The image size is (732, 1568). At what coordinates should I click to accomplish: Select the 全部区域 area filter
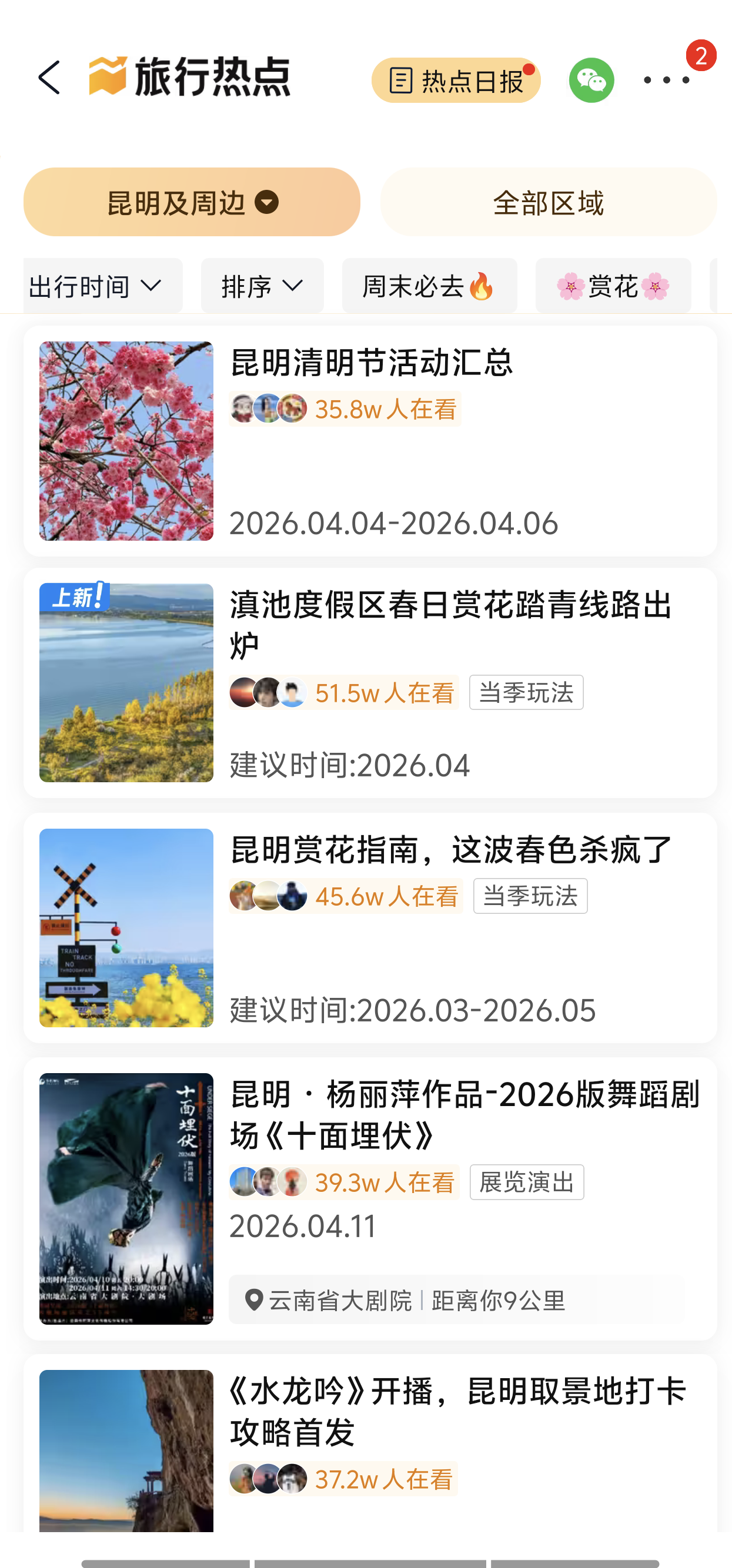click(x=548, y=202)
